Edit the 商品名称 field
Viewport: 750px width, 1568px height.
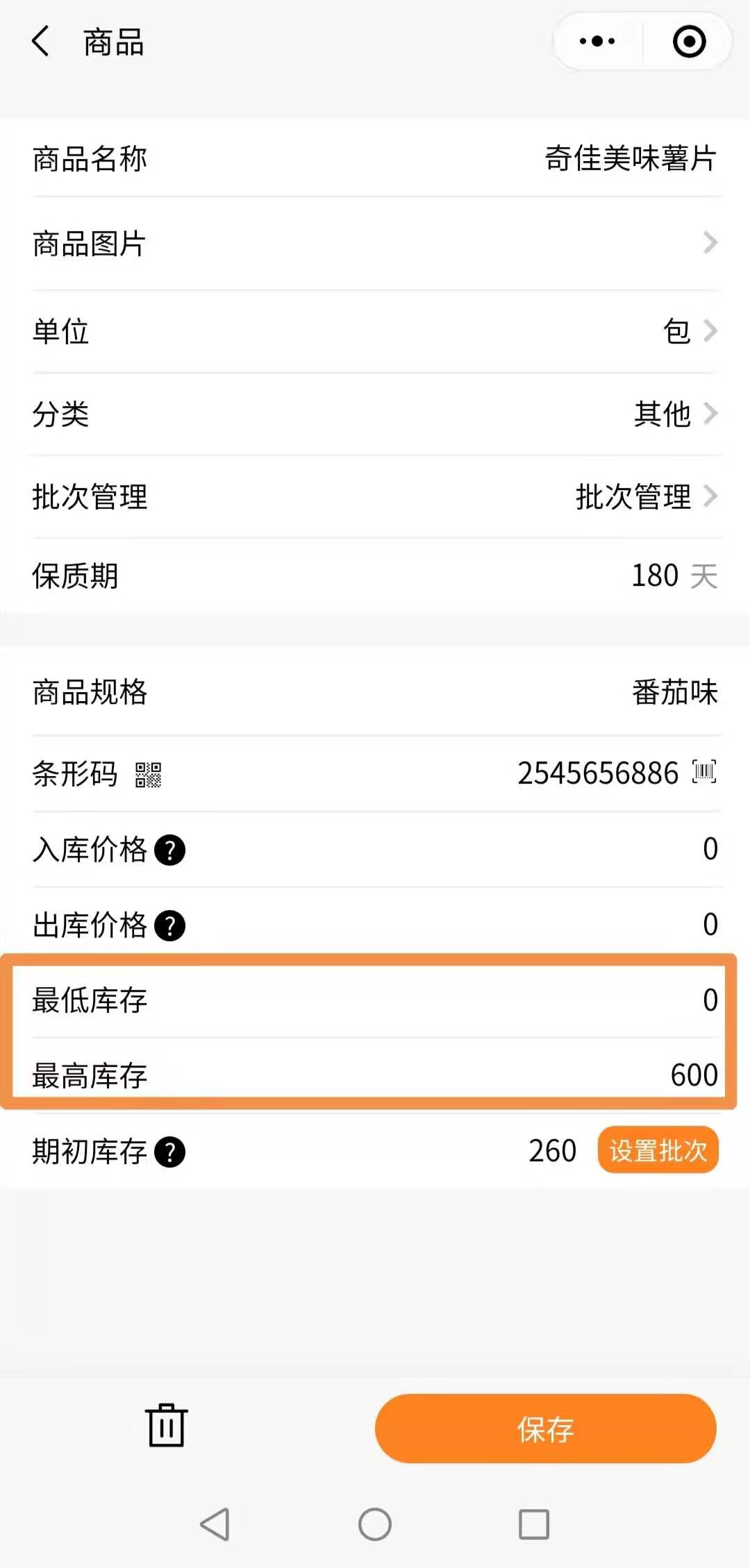629,159
